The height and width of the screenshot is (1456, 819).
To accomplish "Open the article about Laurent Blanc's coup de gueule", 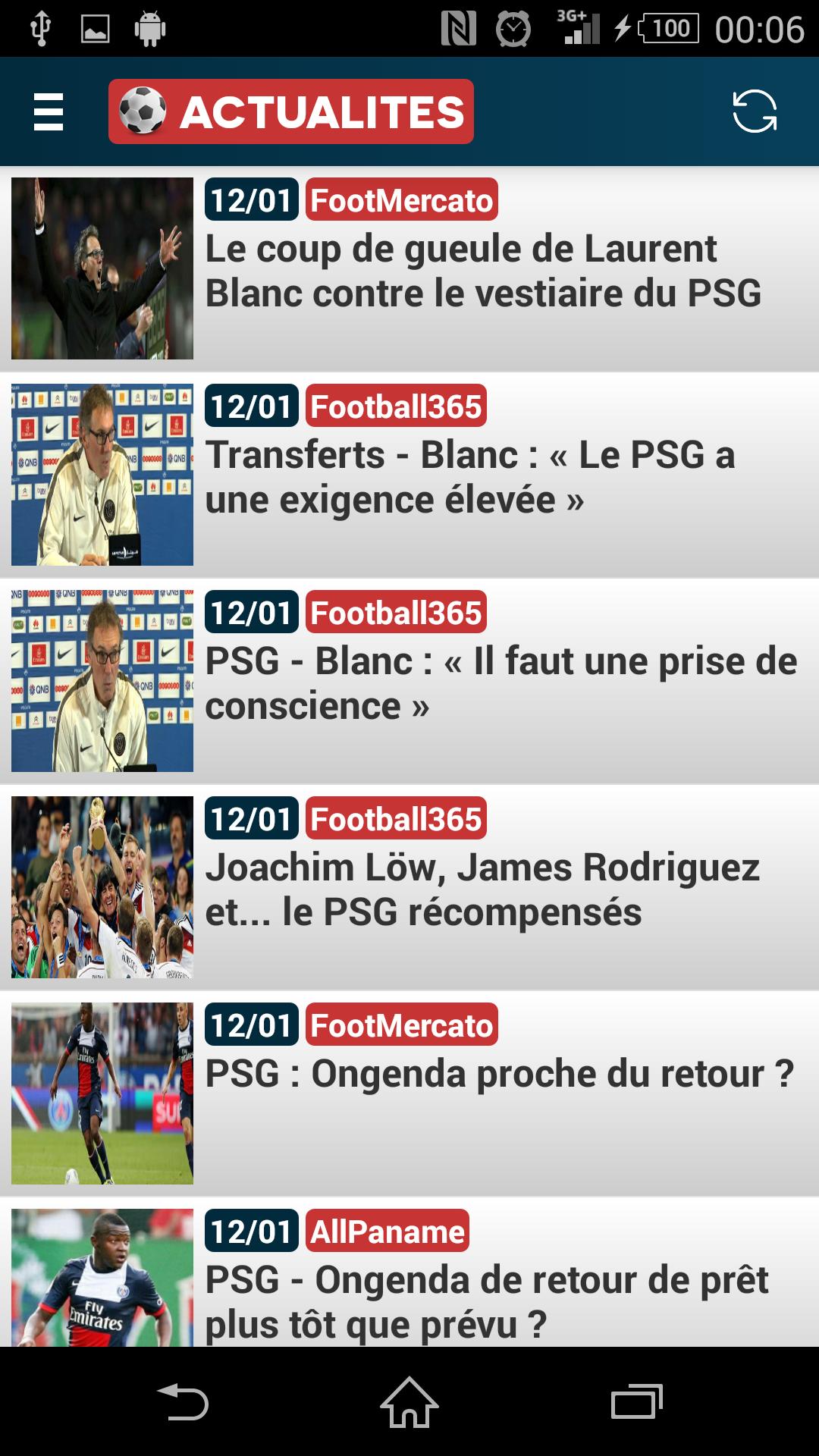I will tap(485, 270).
